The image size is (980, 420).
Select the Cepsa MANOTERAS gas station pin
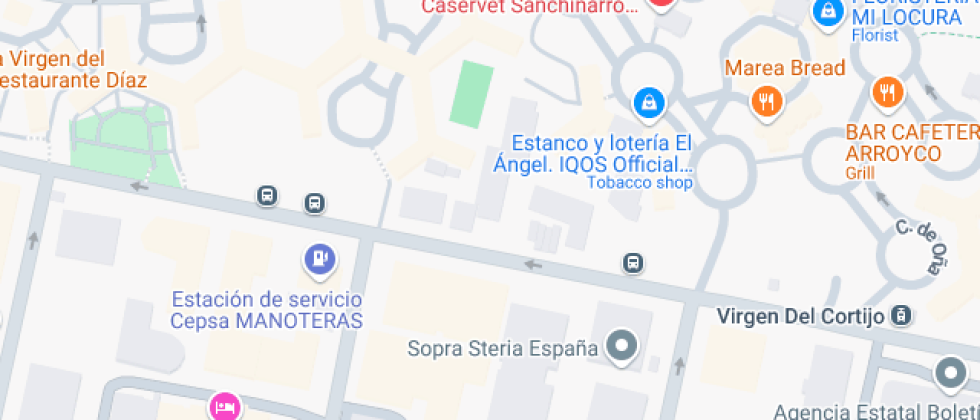pos(319,260)
